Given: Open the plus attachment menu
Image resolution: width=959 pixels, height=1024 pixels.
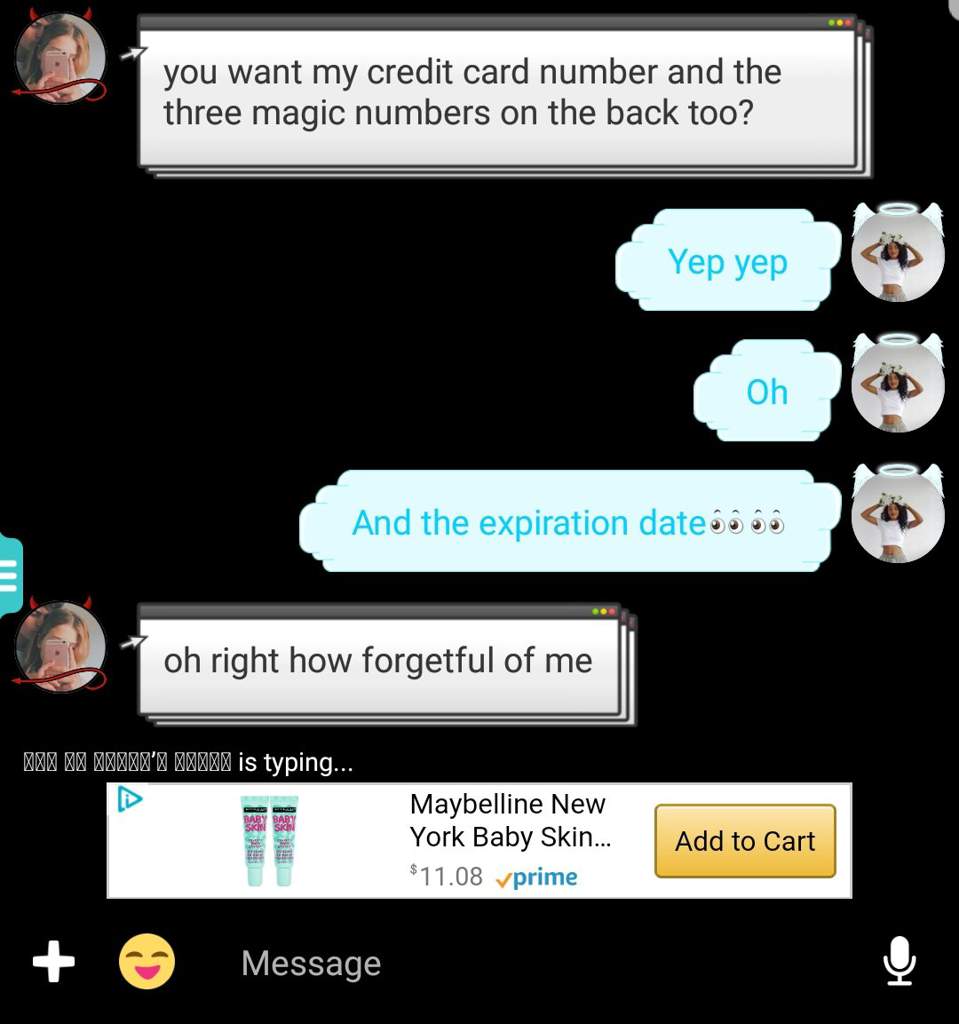Looking at the screenshot, I should (53, 963).
